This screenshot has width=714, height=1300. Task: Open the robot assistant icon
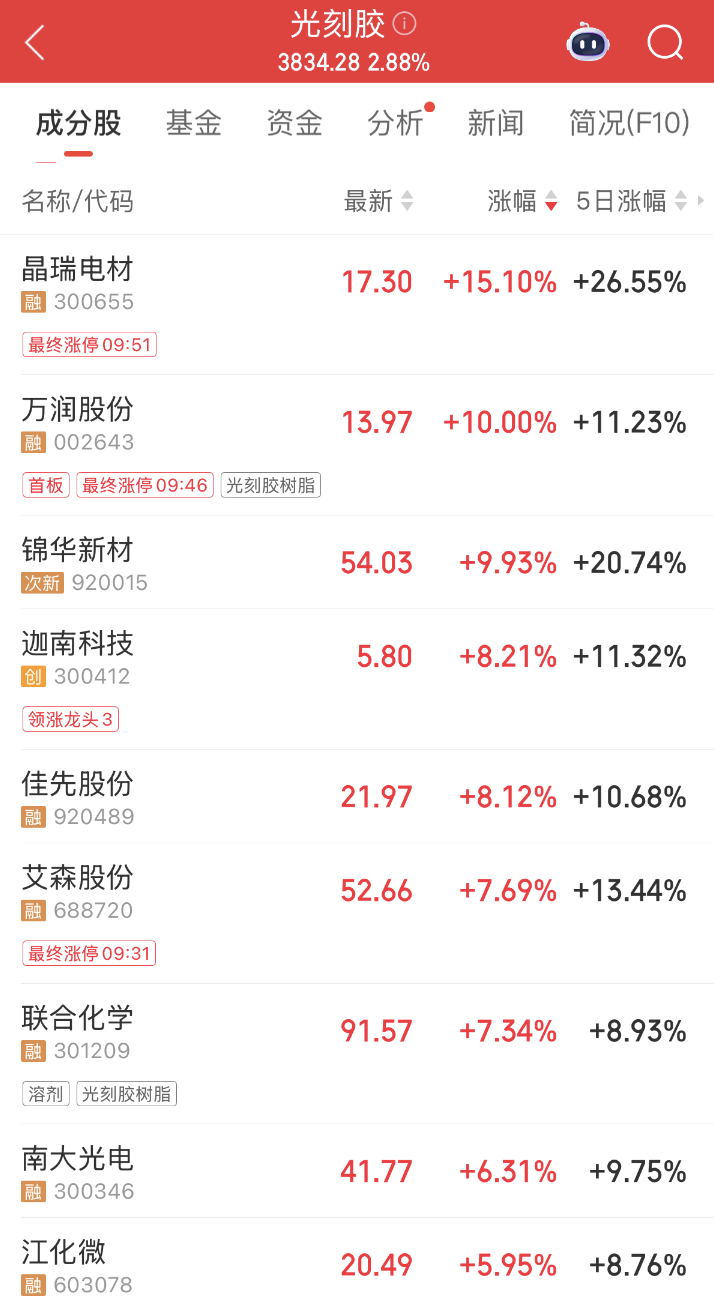[x=588, y=43]
